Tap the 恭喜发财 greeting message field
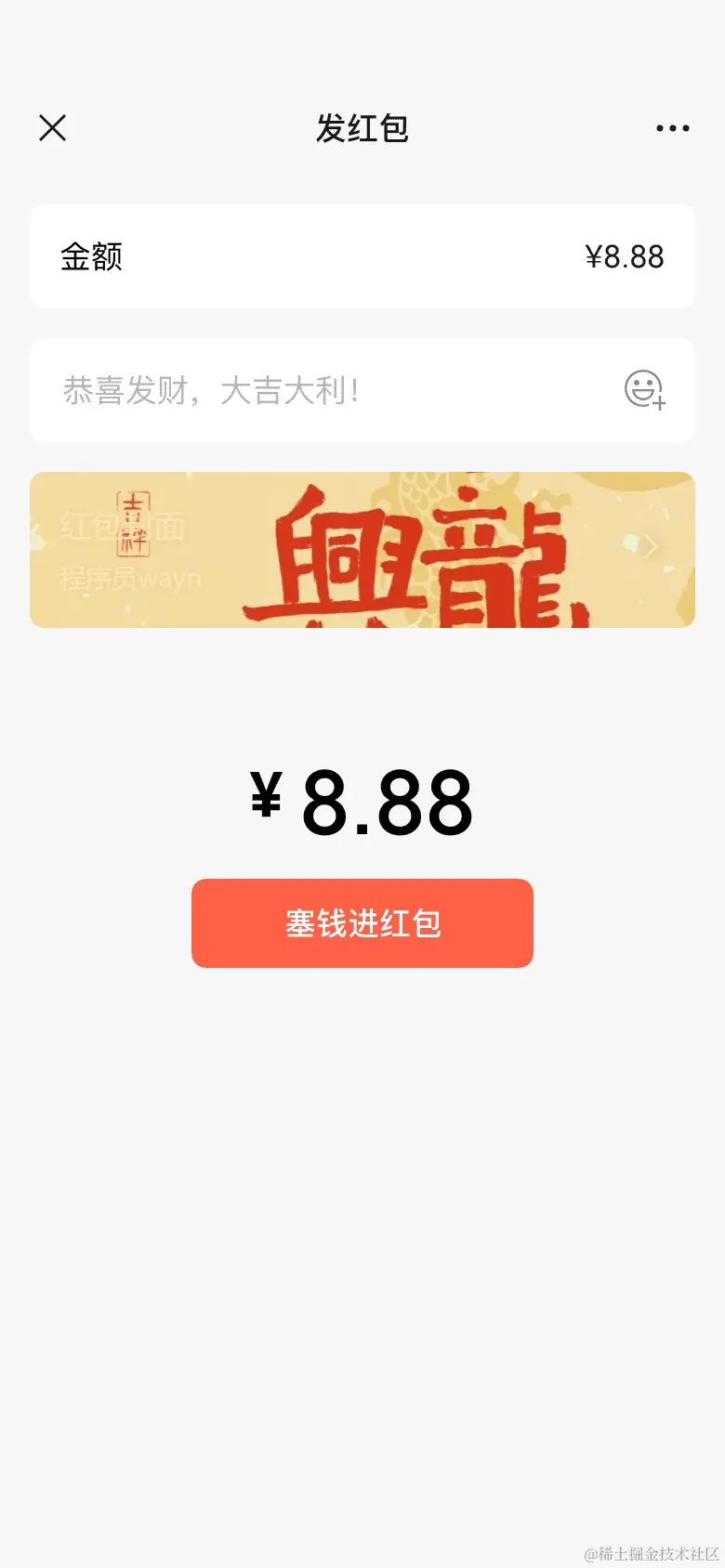Image resolution: width=725 pixels, height=1568 pixels. pyautogui.click(x=316, y=390)
